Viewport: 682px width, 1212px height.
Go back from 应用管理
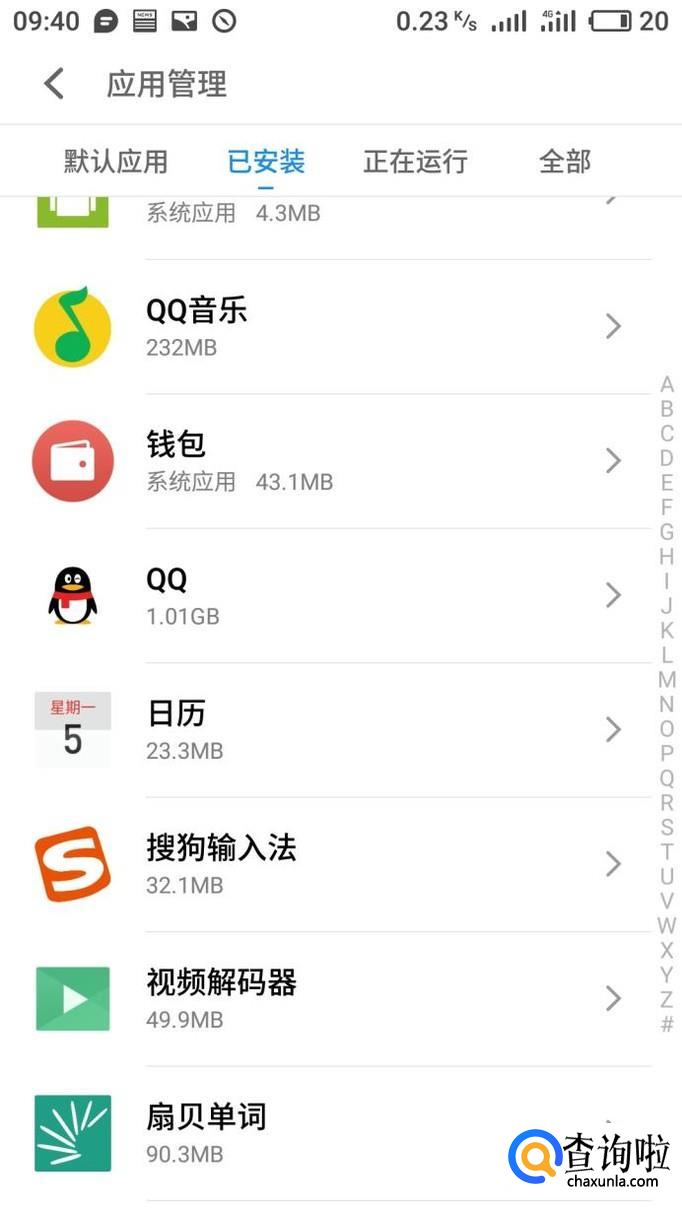[x=54, y=84]
